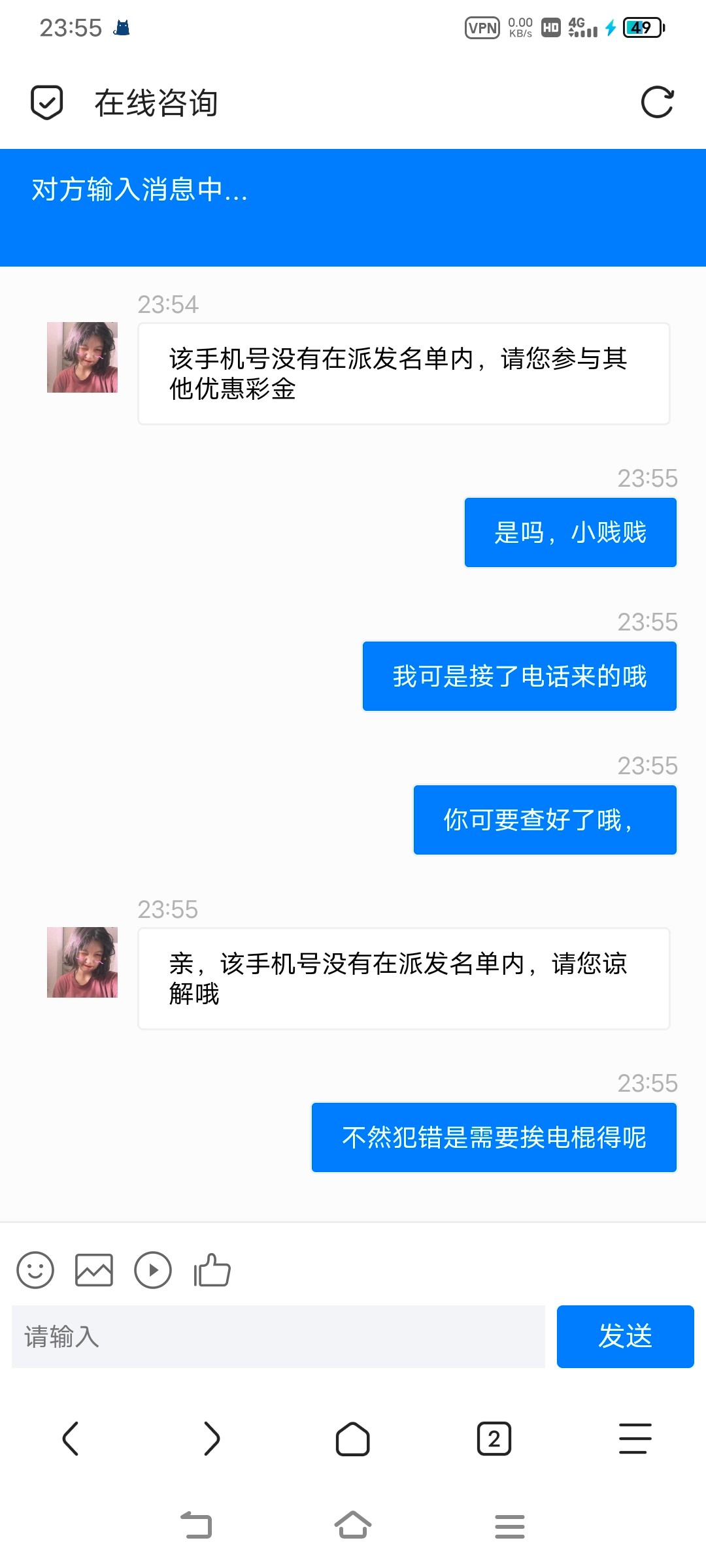Open the emoji picker

point(35,1270)
